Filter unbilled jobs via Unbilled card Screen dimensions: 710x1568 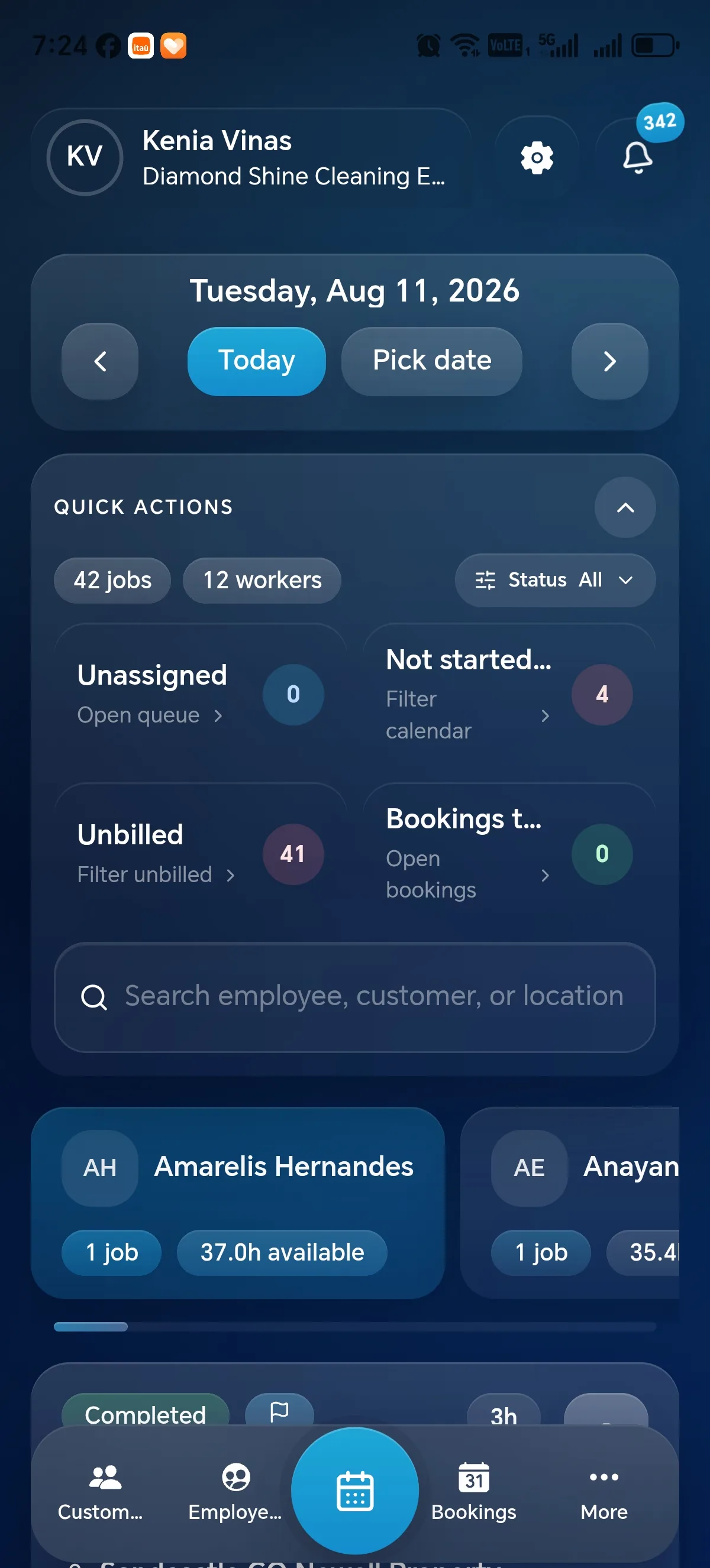pyautogui.click(x=201, y=853)
